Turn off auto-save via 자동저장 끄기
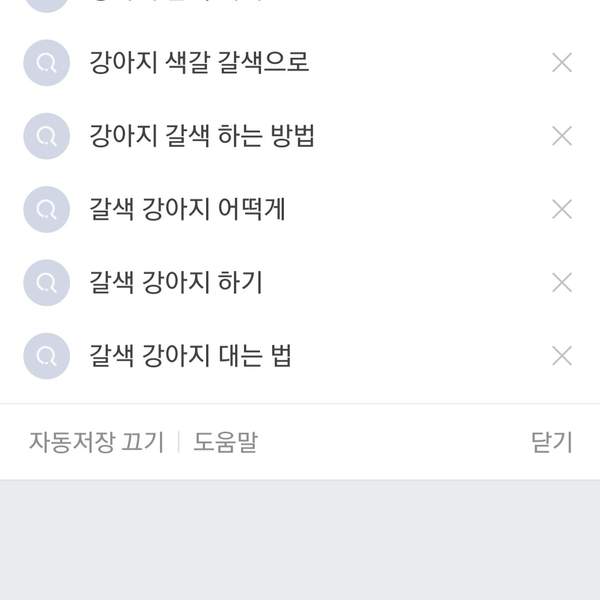 point(96,442)
